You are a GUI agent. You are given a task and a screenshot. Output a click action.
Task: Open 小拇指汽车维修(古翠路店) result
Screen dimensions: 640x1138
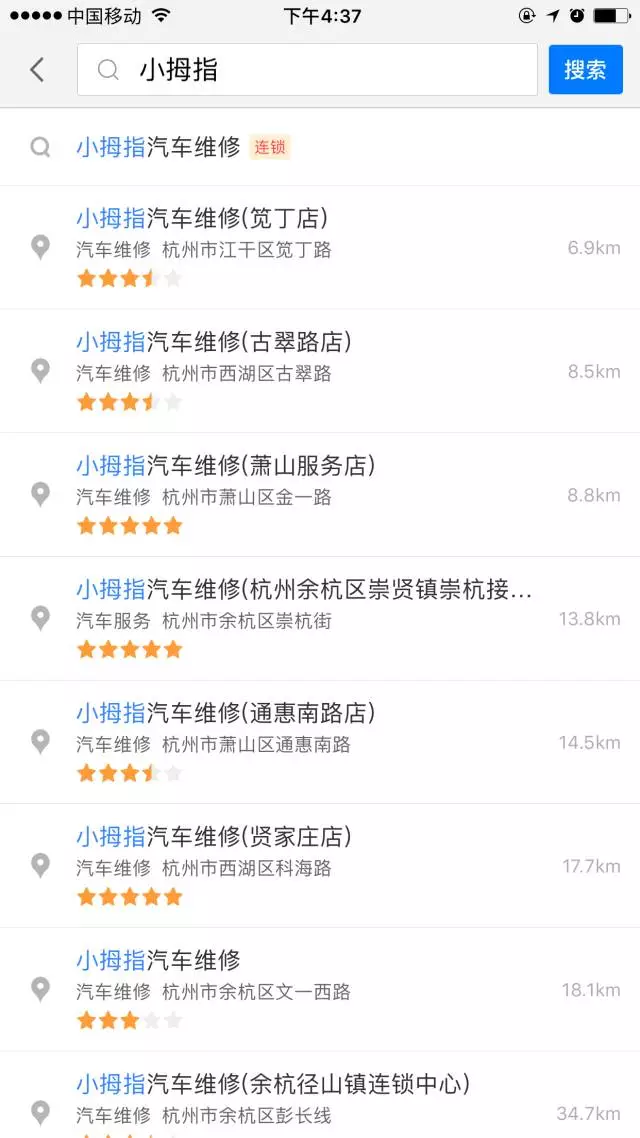(x=300, y=371)
